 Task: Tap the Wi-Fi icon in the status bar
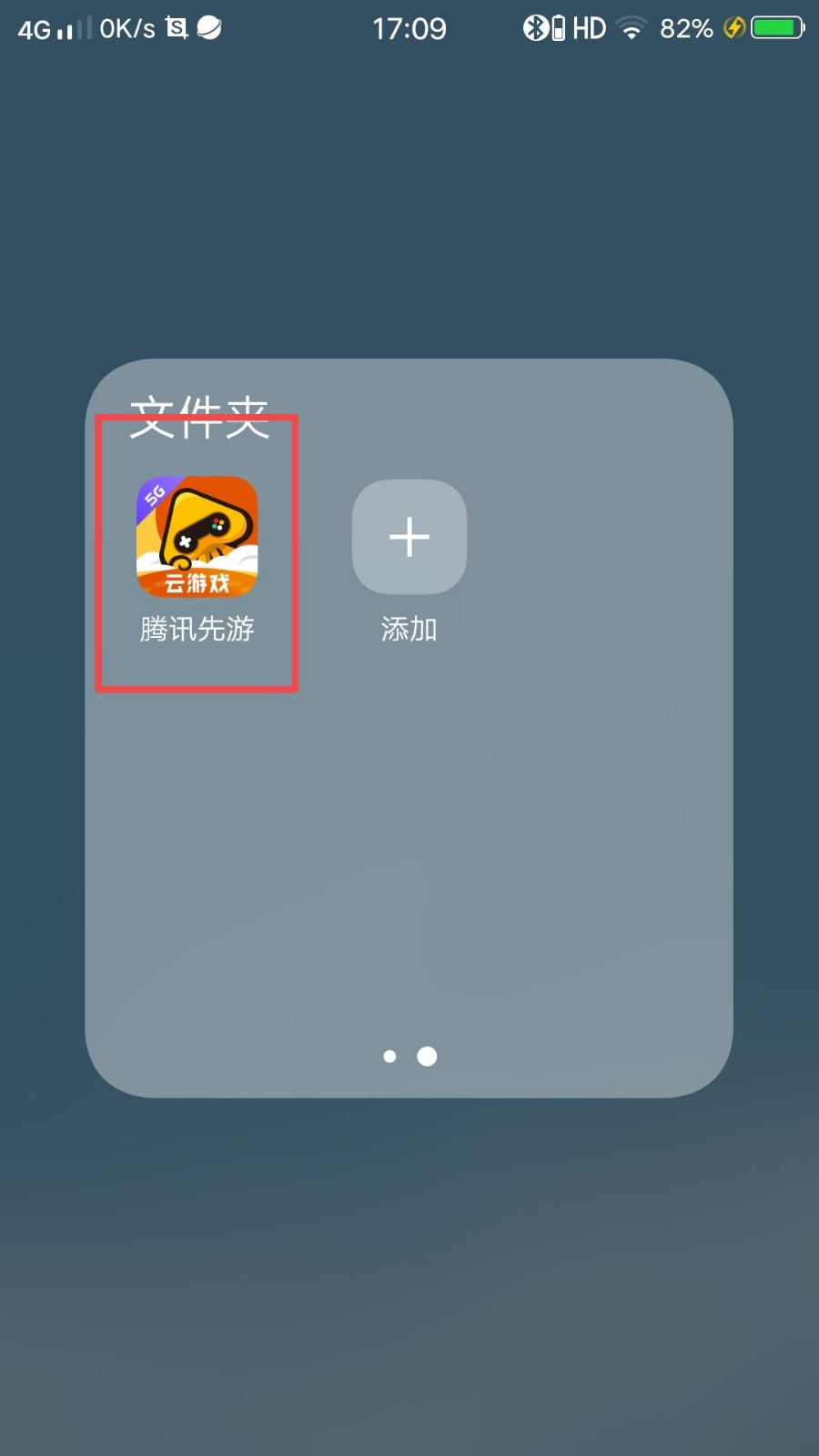click(x=631, y=28)
